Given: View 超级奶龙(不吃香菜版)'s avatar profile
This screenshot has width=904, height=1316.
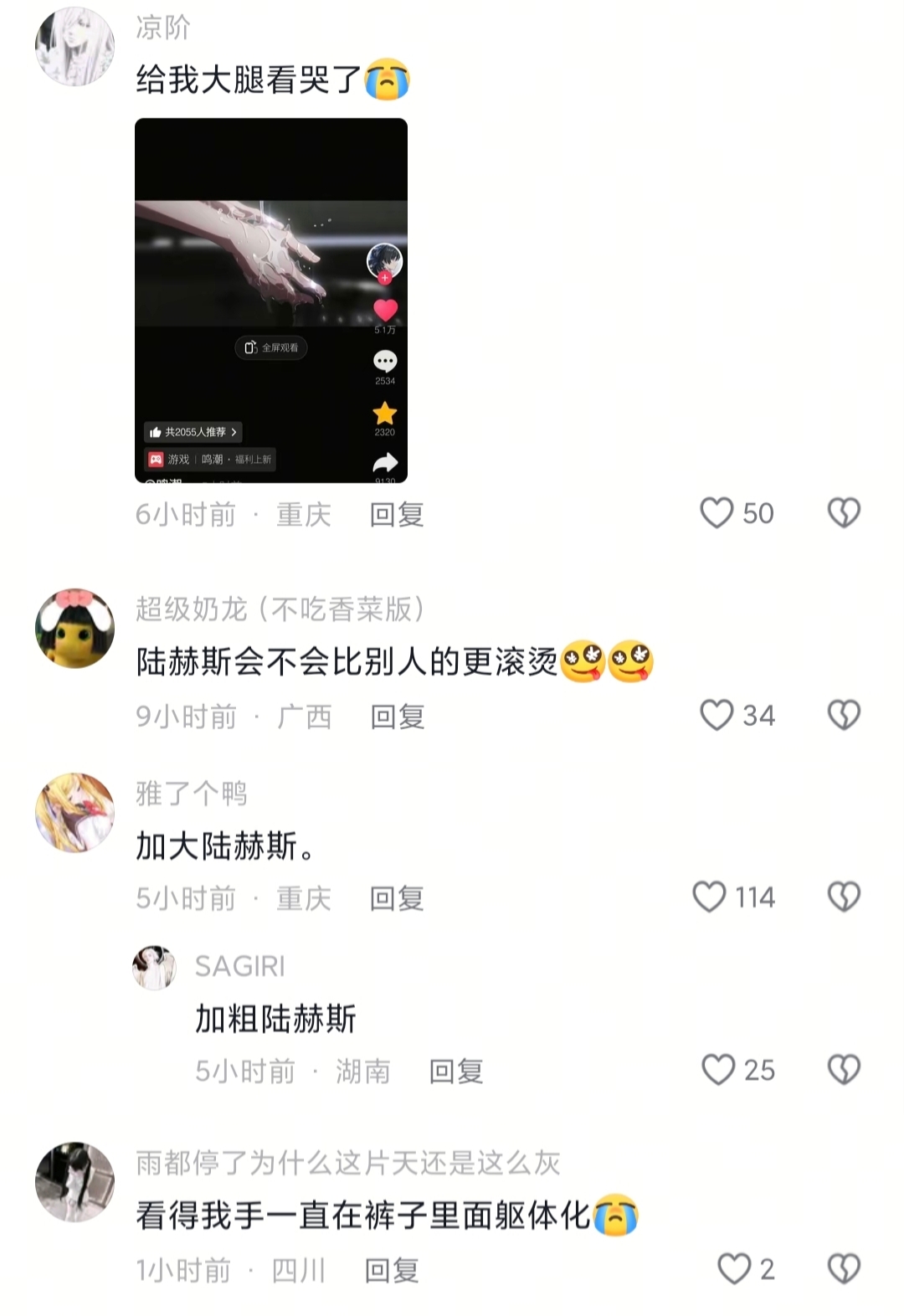Looking at the screenshot, I should click(74, 628).
